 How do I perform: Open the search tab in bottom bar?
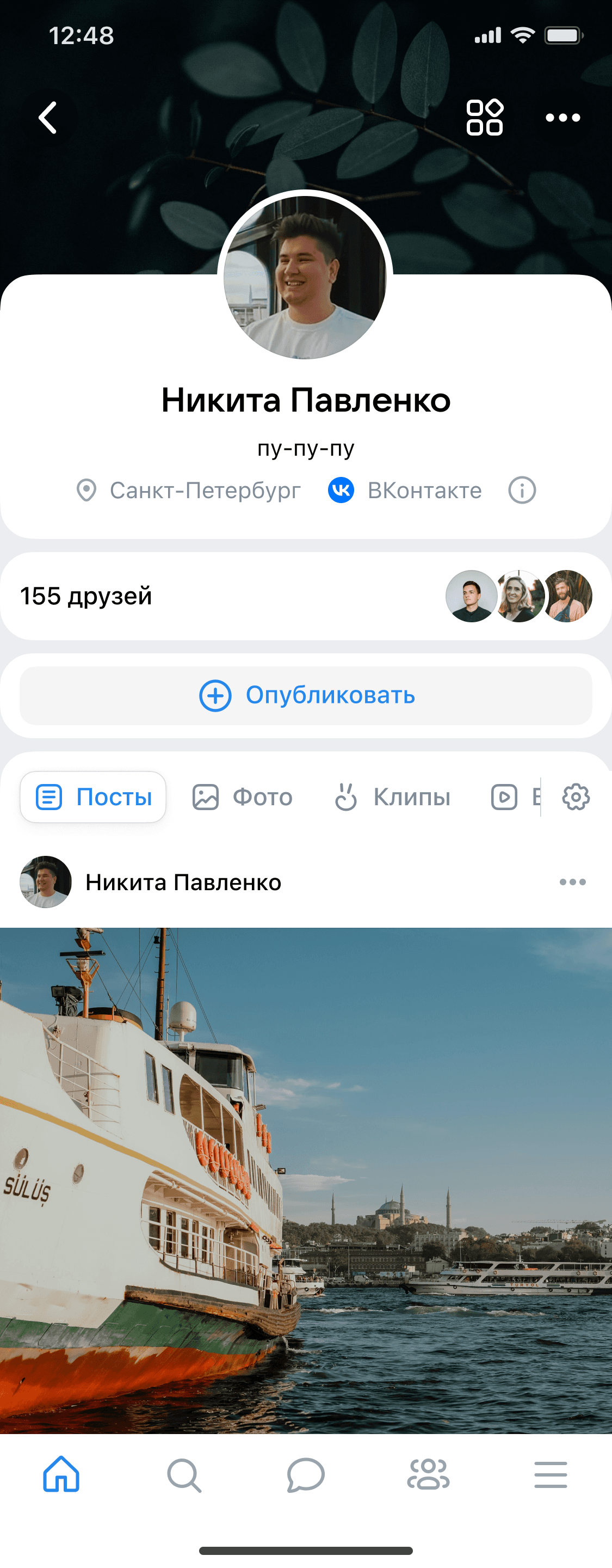184,1474
